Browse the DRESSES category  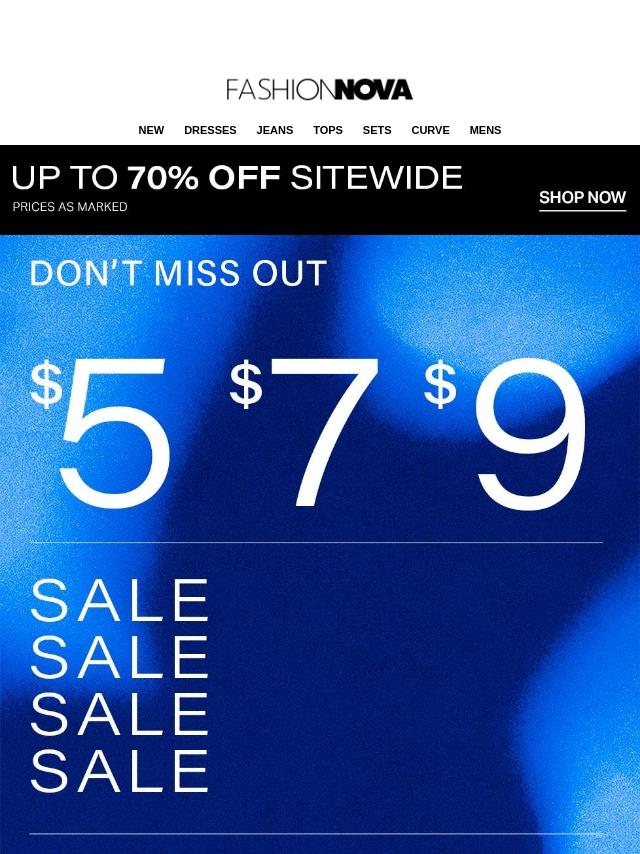click(x=210, y=130)
